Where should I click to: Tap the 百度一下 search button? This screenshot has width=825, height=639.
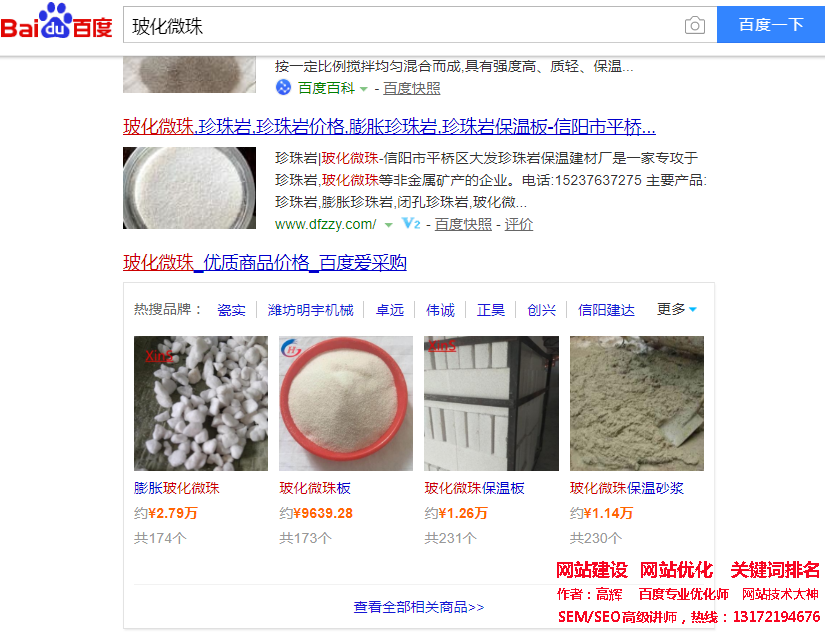[x=770, y=25]
